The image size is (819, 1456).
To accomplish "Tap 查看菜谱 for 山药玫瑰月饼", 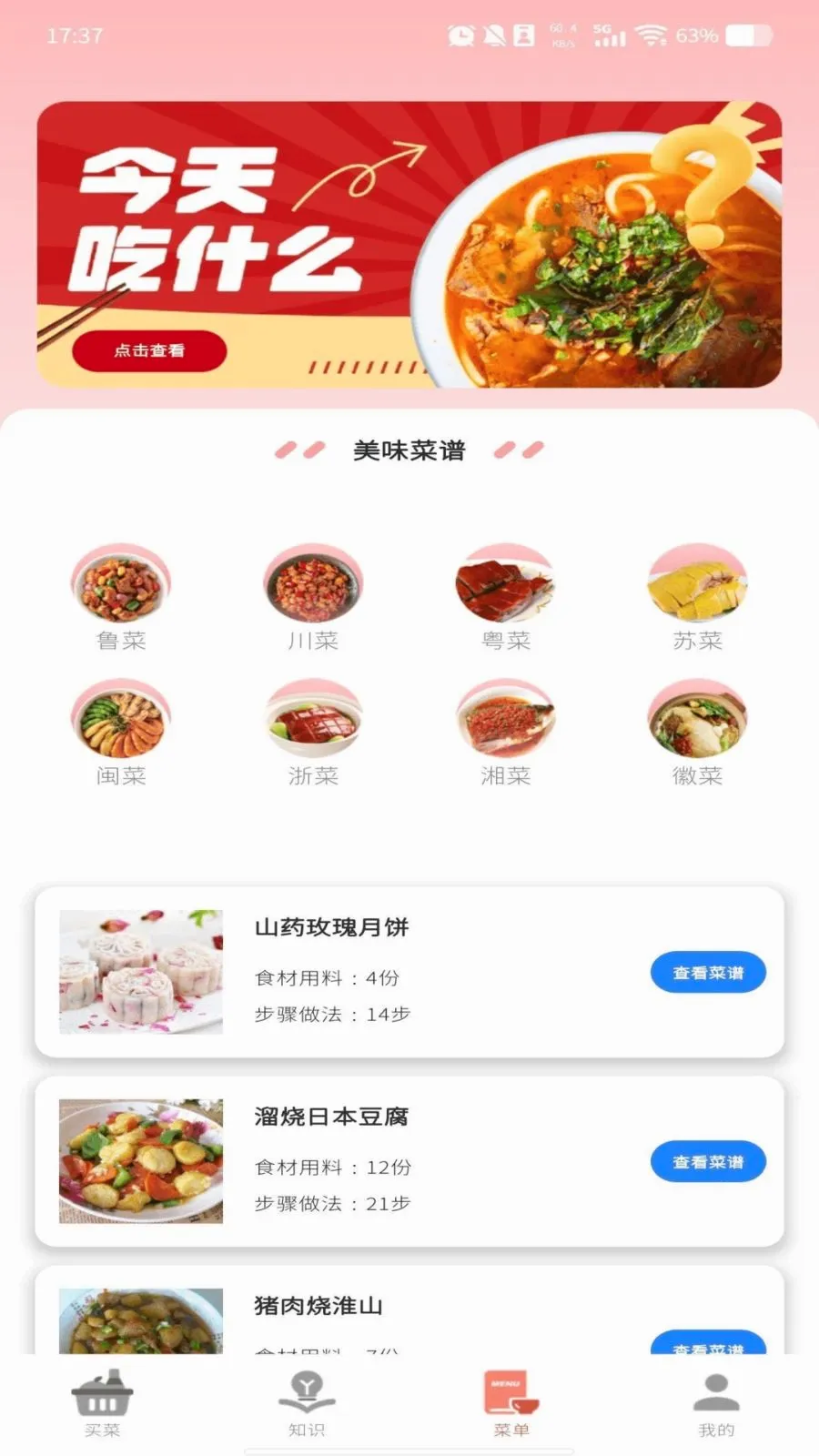I will coord(708,973).
